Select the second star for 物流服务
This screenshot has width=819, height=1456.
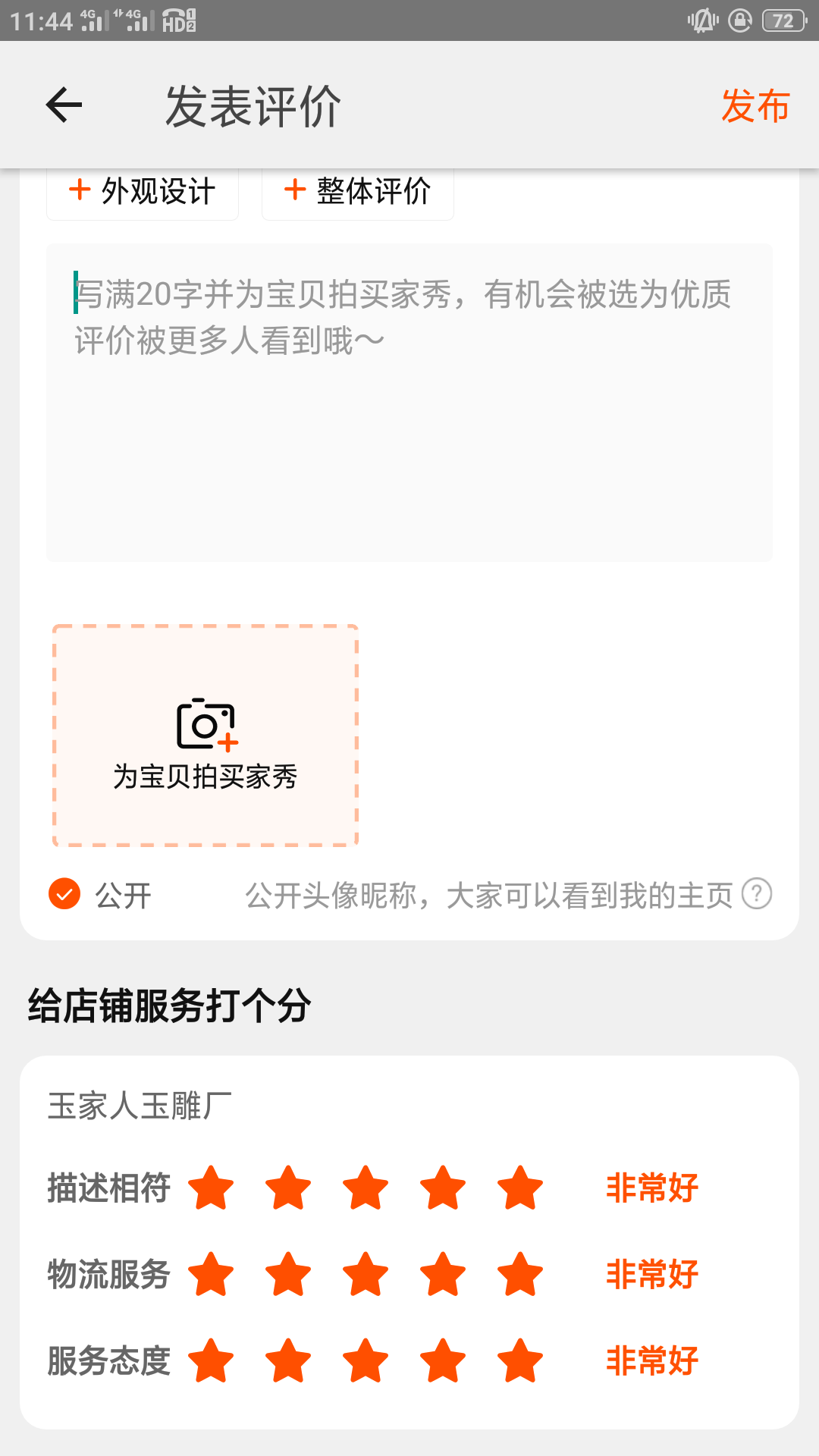[x=288, y=1274]
